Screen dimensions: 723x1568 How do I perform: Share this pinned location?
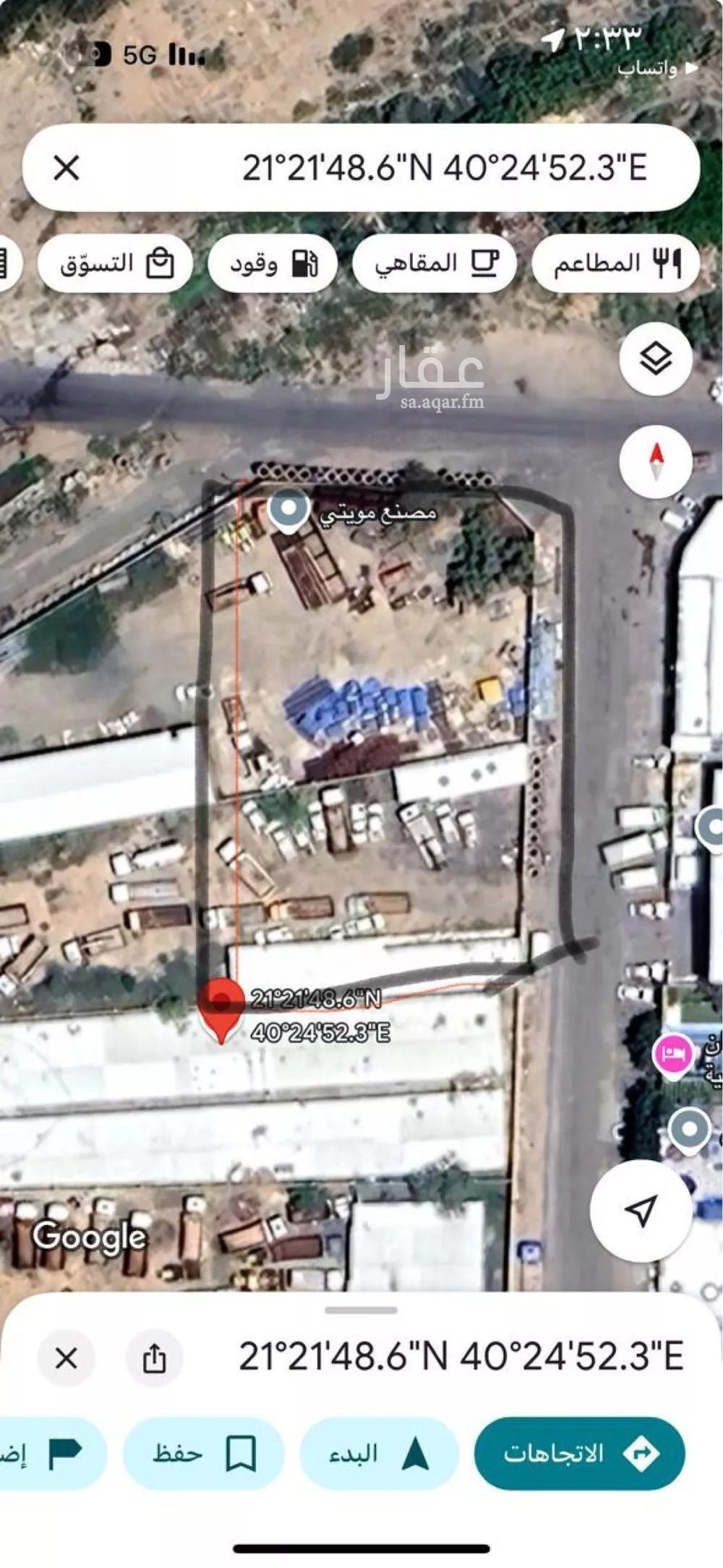click(154, 1358)
